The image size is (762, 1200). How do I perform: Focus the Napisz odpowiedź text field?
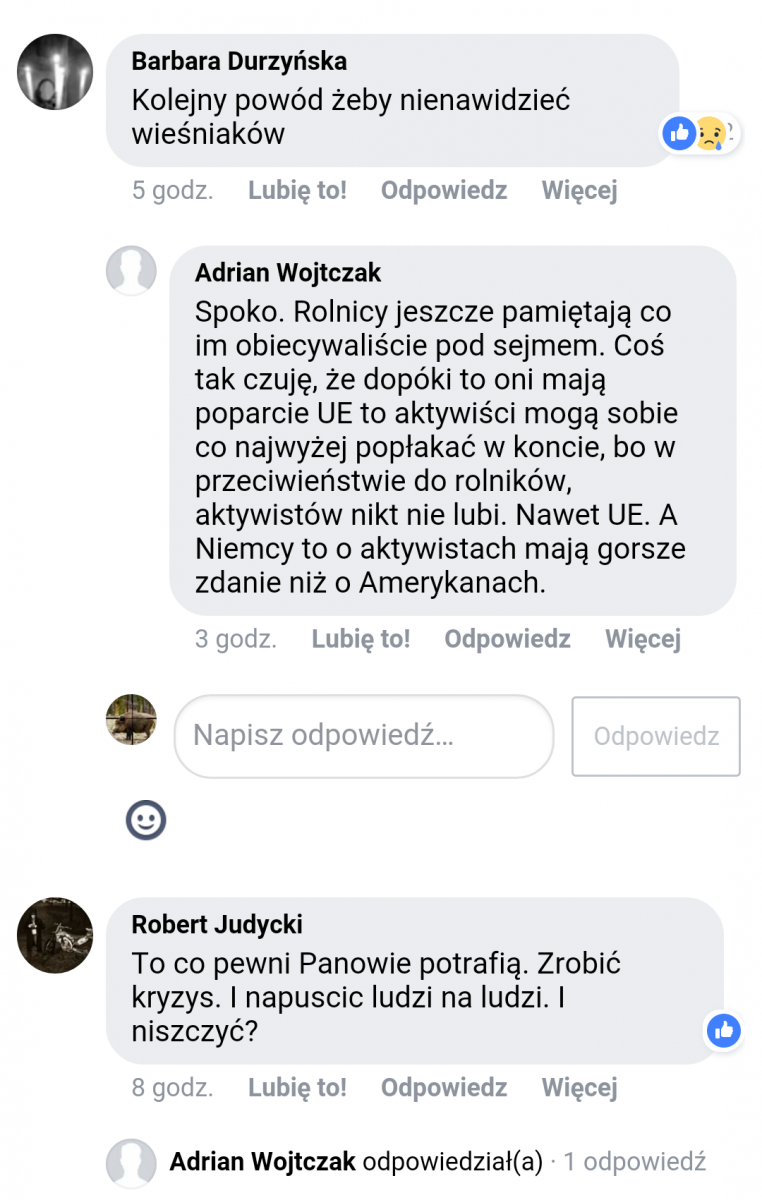(x=364, y=737)
